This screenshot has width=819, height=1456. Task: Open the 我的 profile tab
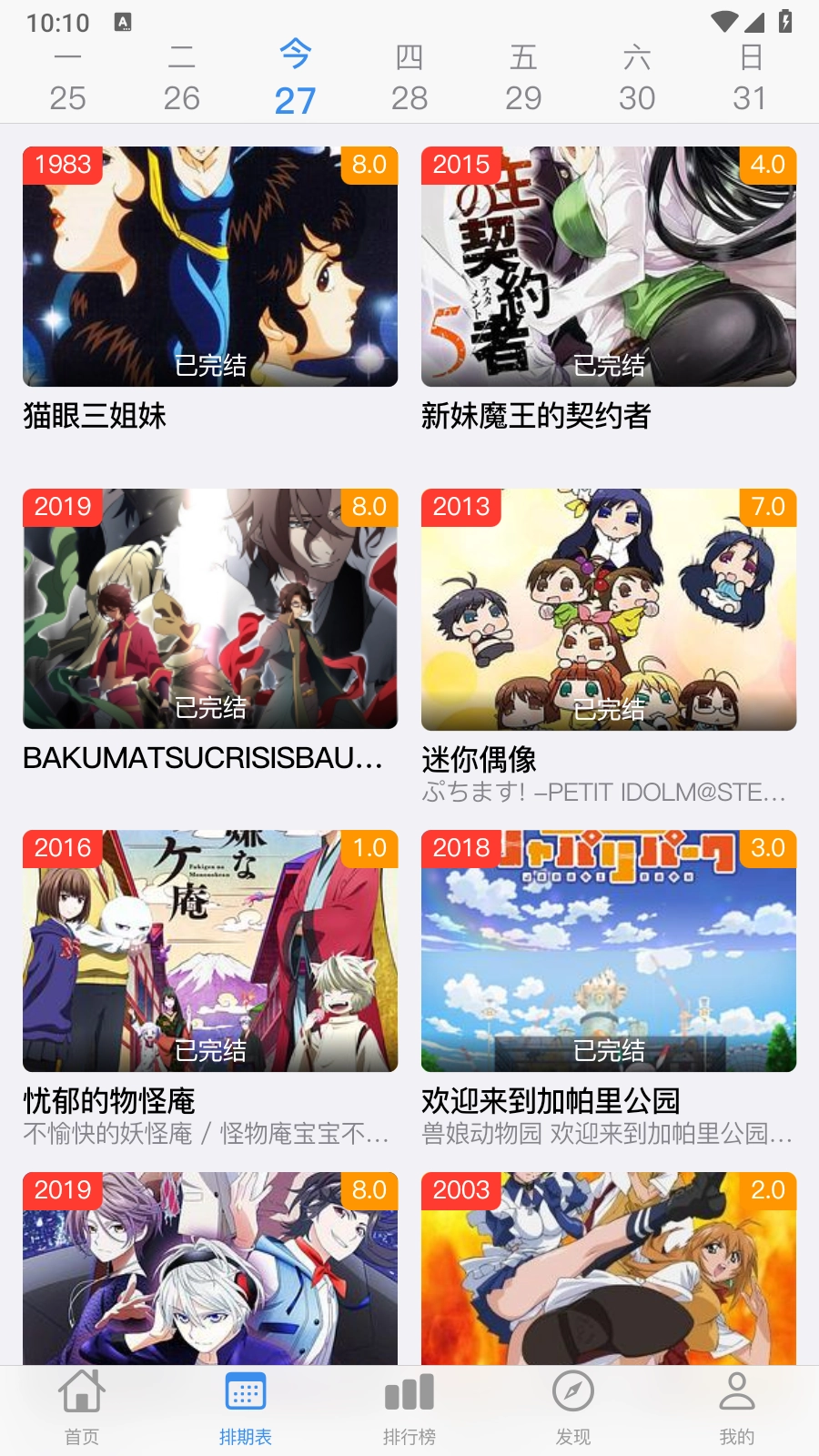[737, 1407]
